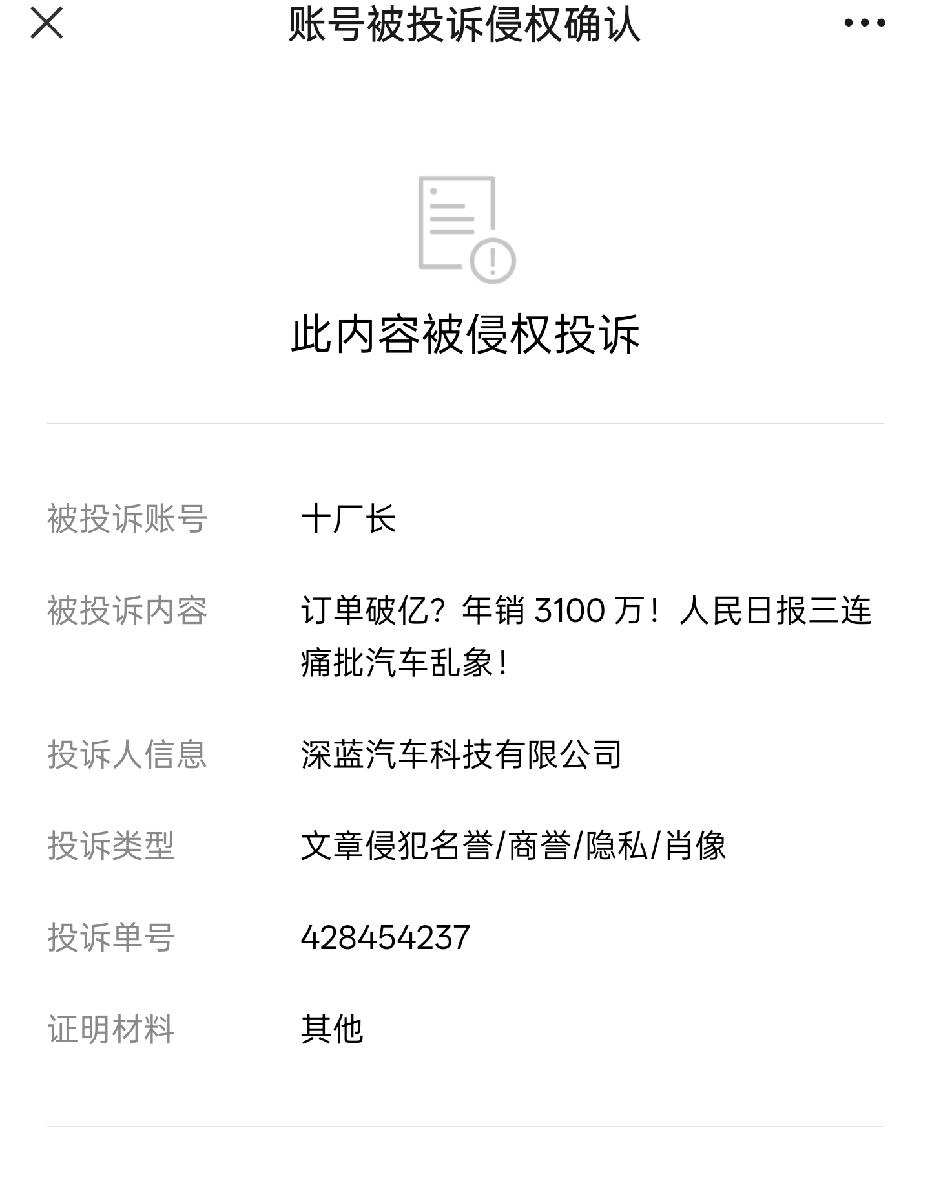Tap the X at the top left corner
The height and width of the screenshot is (1184, 930).
coord(47,25)
